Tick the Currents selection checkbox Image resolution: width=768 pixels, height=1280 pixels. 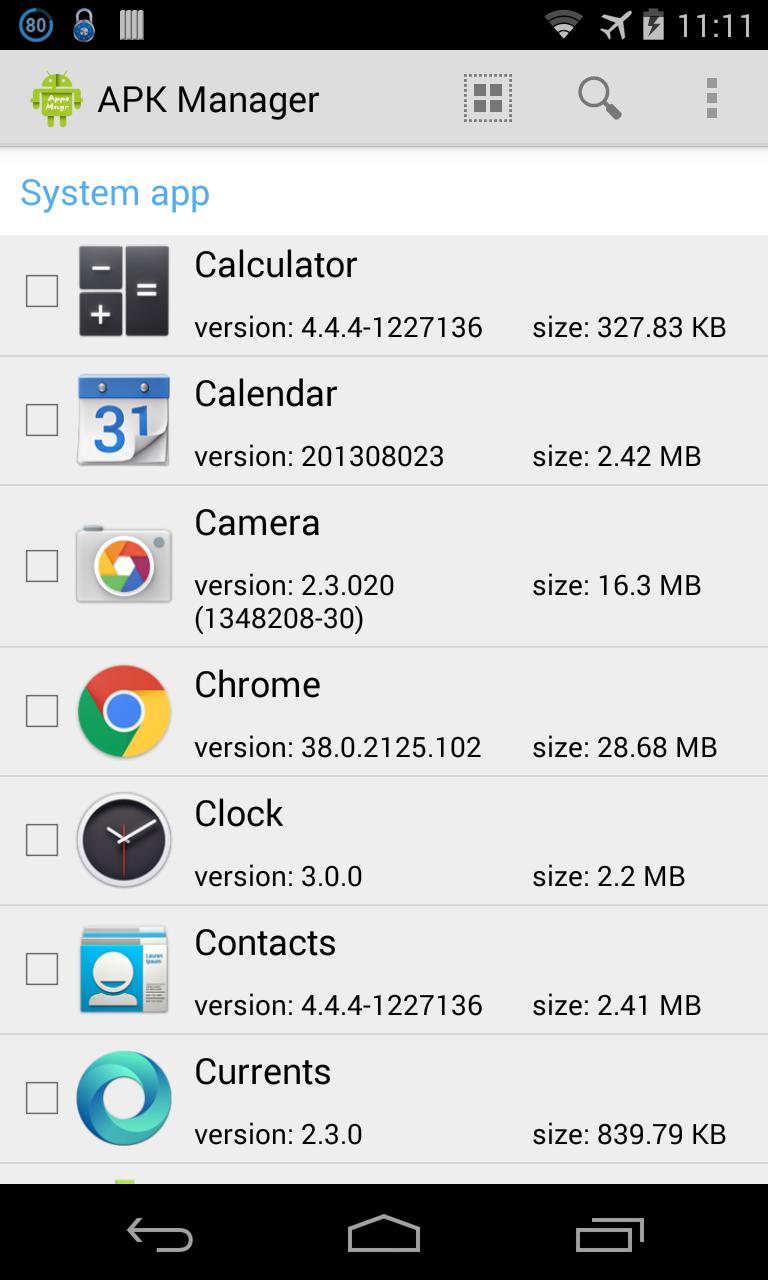click(41, 1098)
